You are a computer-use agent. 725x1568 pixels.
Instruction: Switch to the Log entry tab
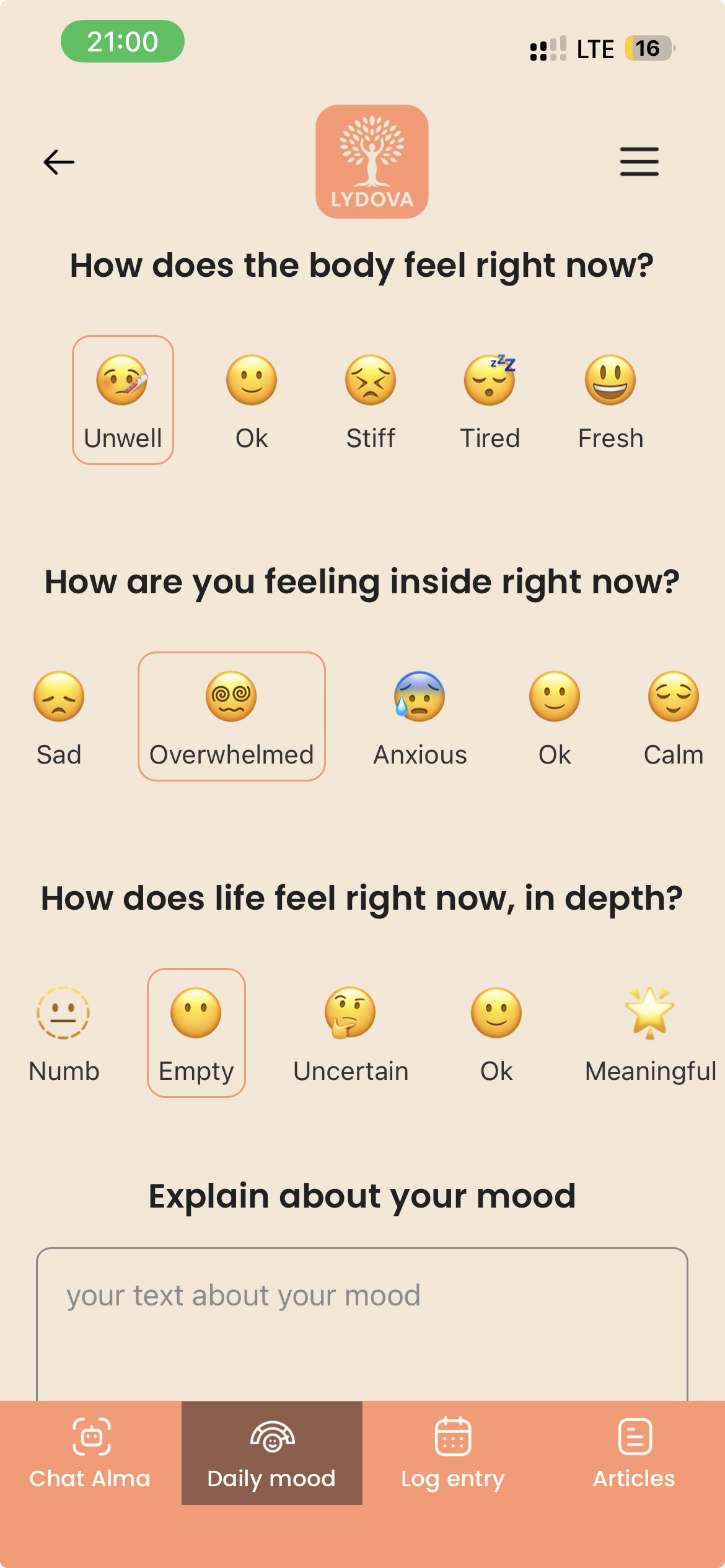pos(453,1453)
